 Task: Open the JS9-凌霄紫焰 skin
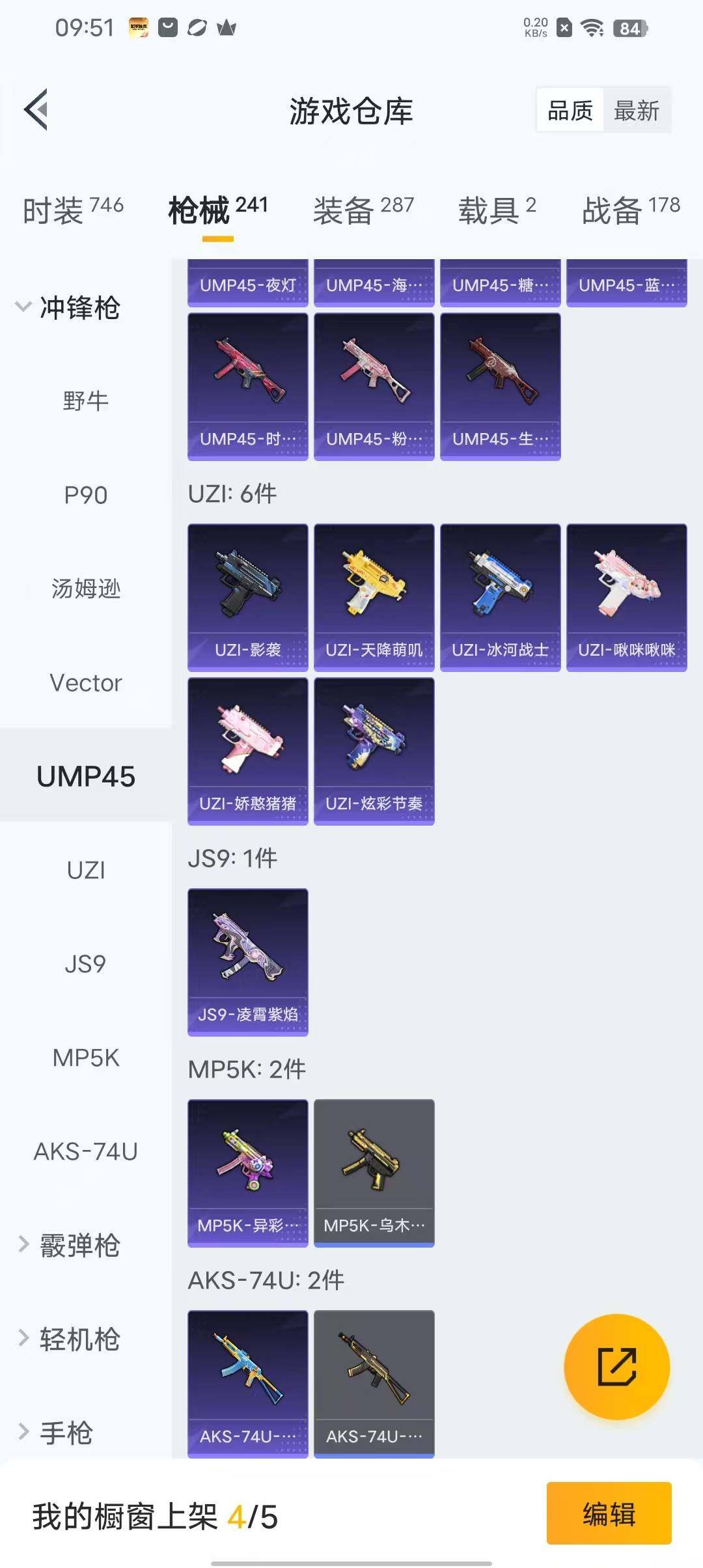(x=247, y=961)
